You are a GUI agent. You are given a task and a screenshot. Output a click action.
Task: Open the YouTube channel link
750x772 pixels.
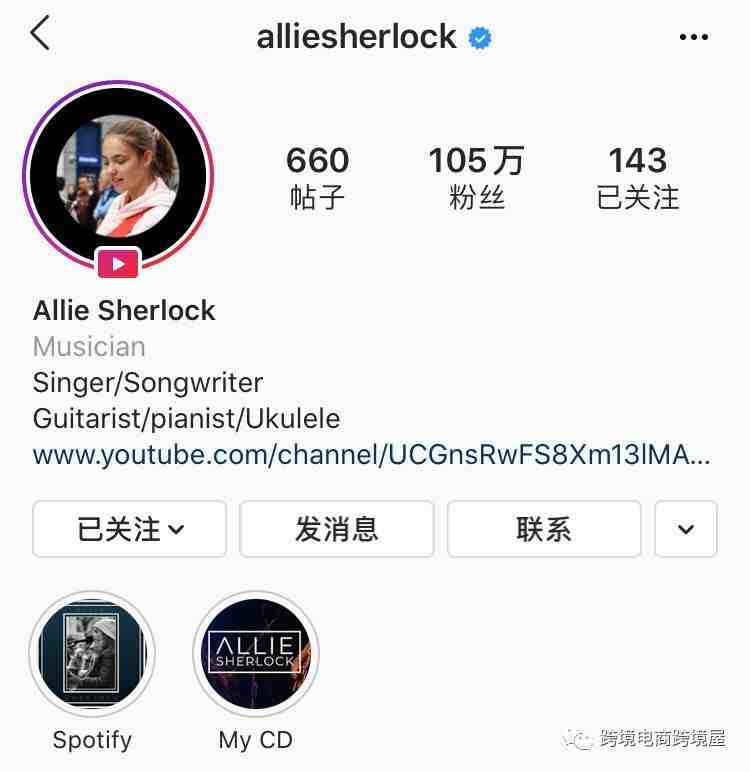[x=371, y=455]
